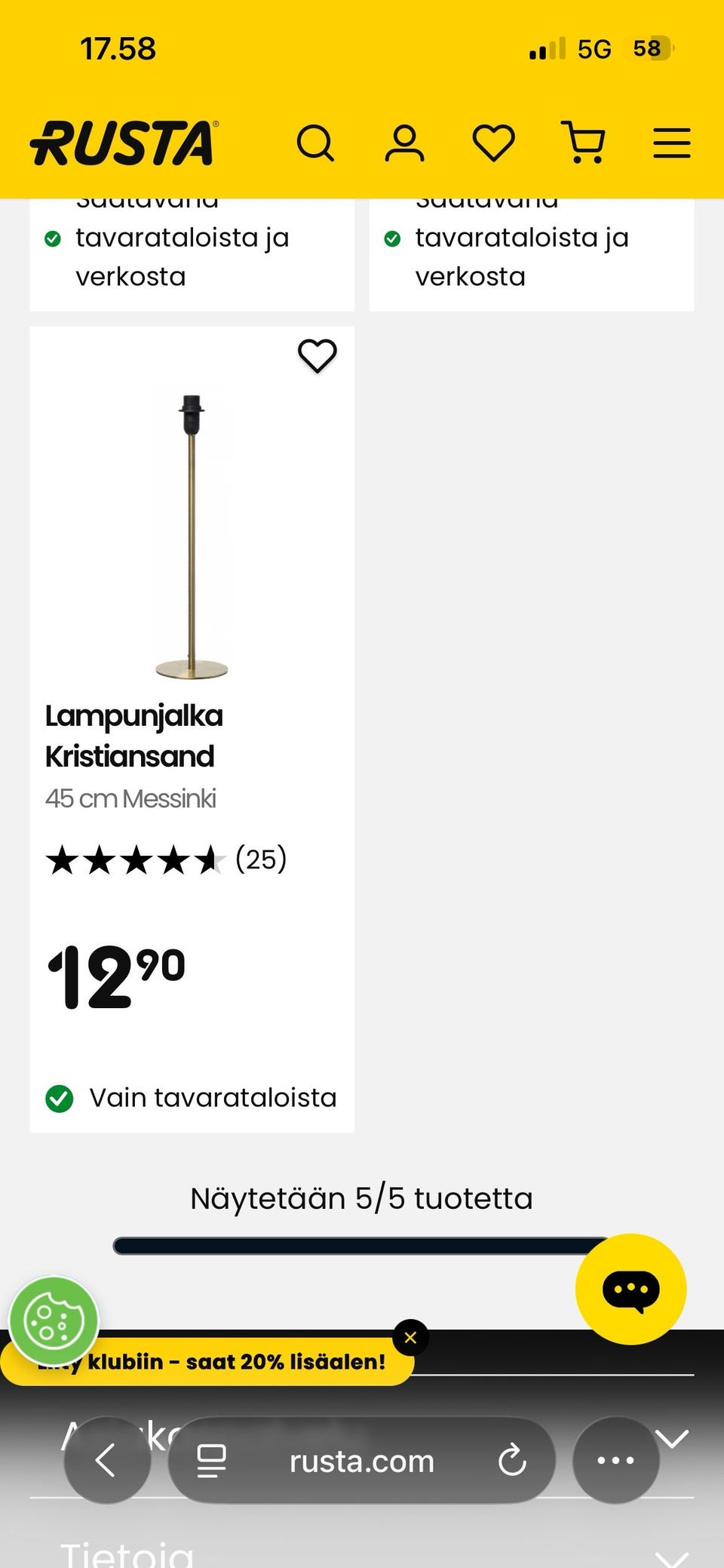The height and width of the screenshot is (1568, 724).
Task: Open the hamburger navigation menu
Action: [x=671, y=142]
